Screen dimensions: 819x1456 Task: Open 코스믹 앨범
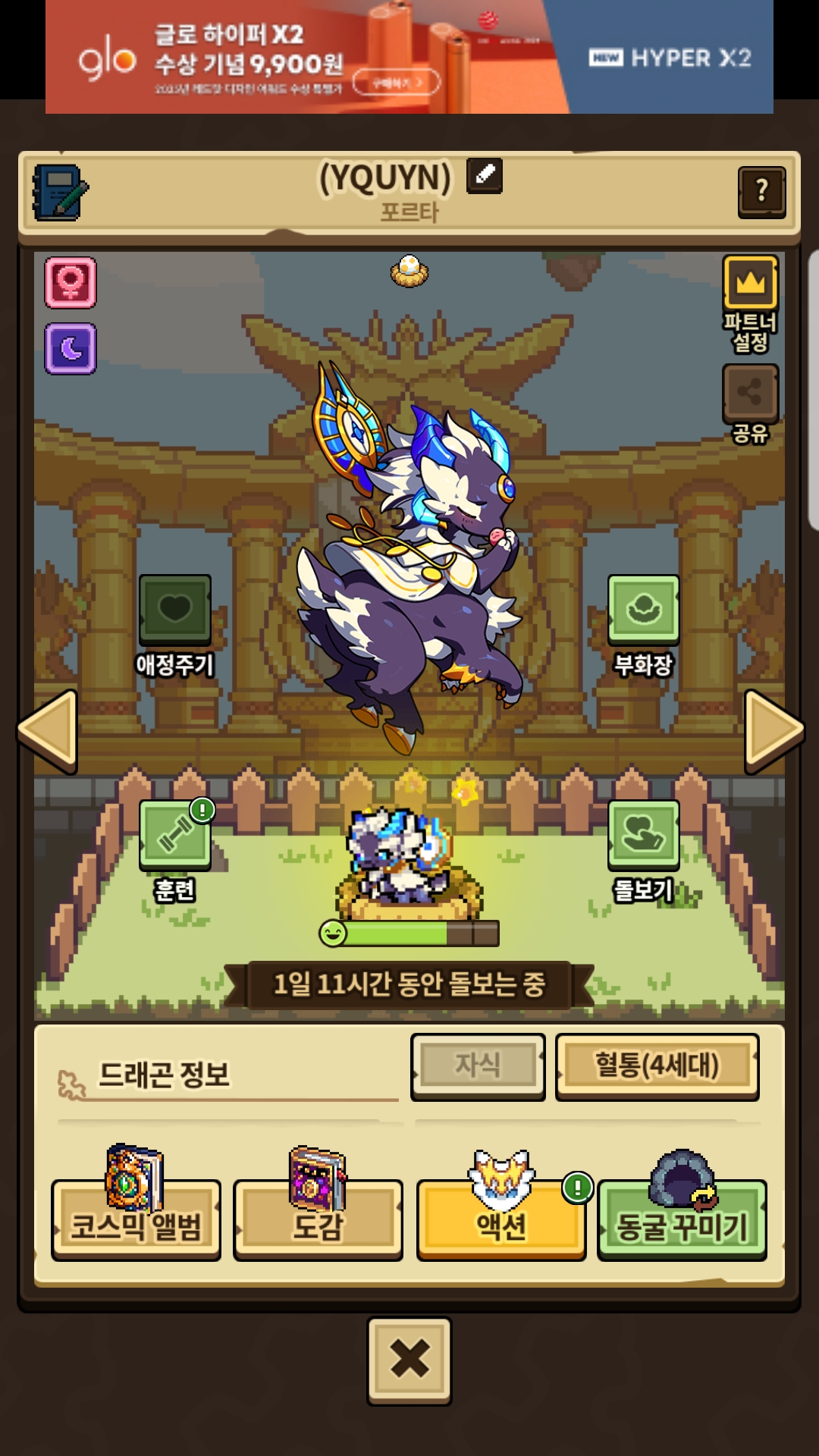[136, 1219]
